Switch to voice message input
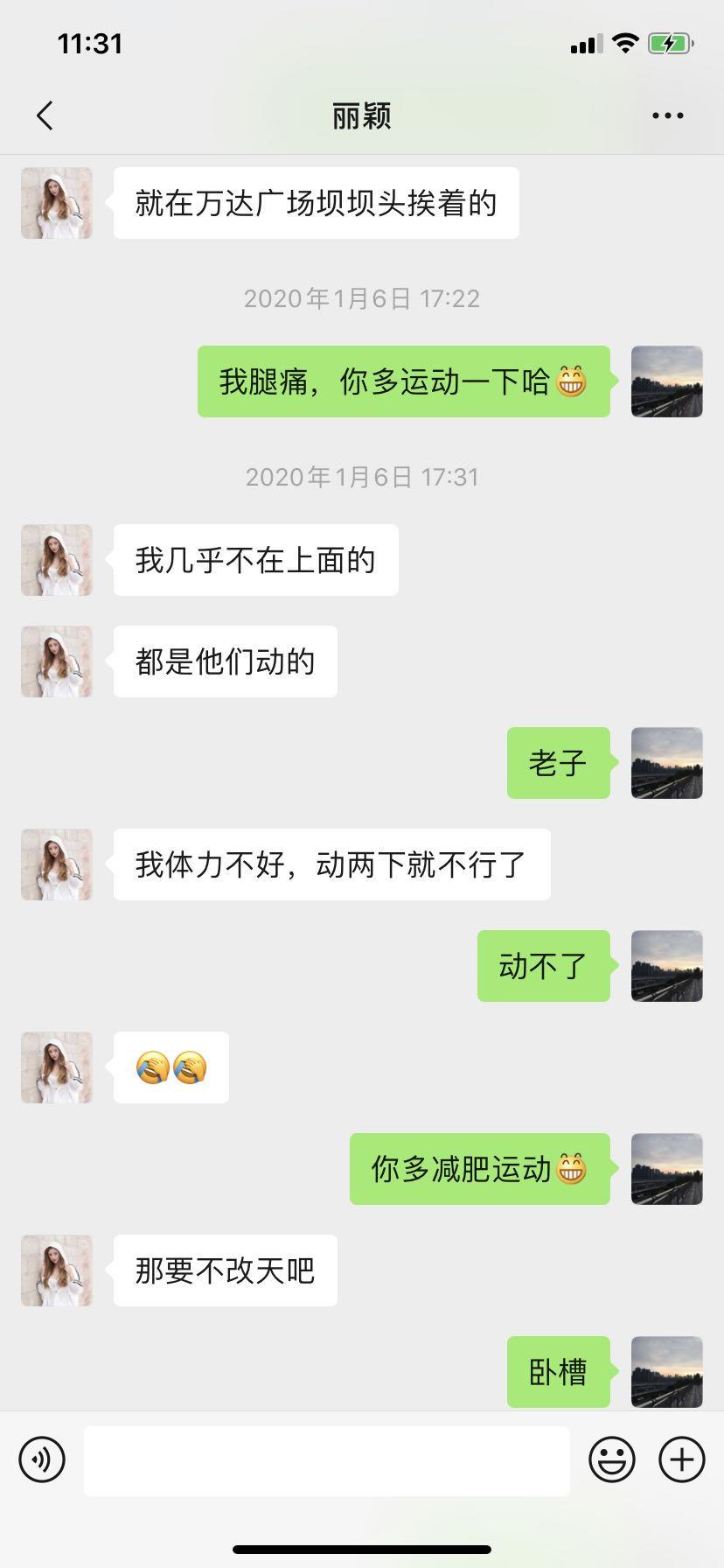 tap(42, 1459)
